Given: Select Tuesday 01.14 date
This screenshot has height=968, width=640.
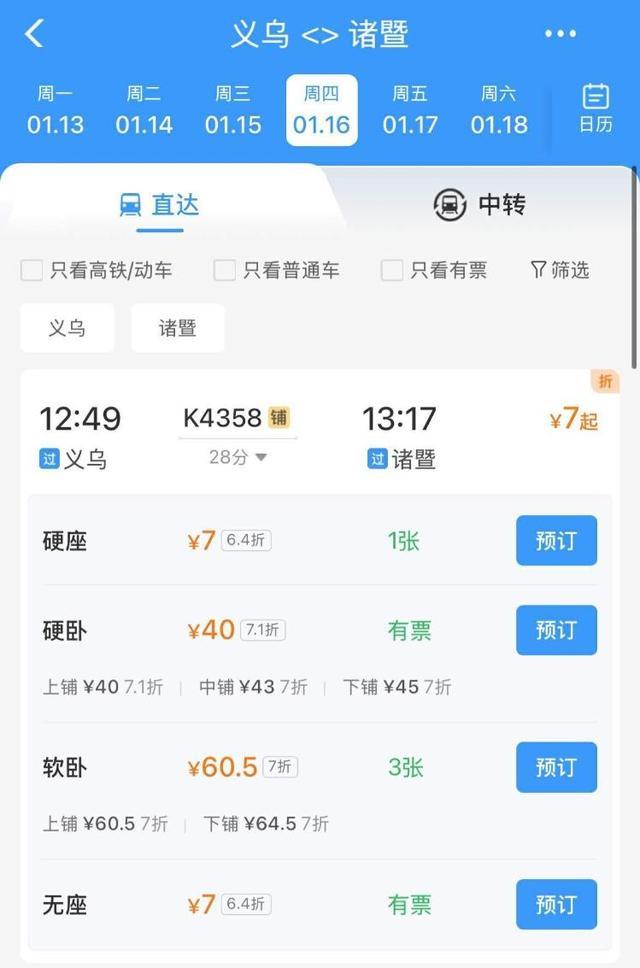Looking at the screenshot, I should pyautogui.click(x=144, y=111).
